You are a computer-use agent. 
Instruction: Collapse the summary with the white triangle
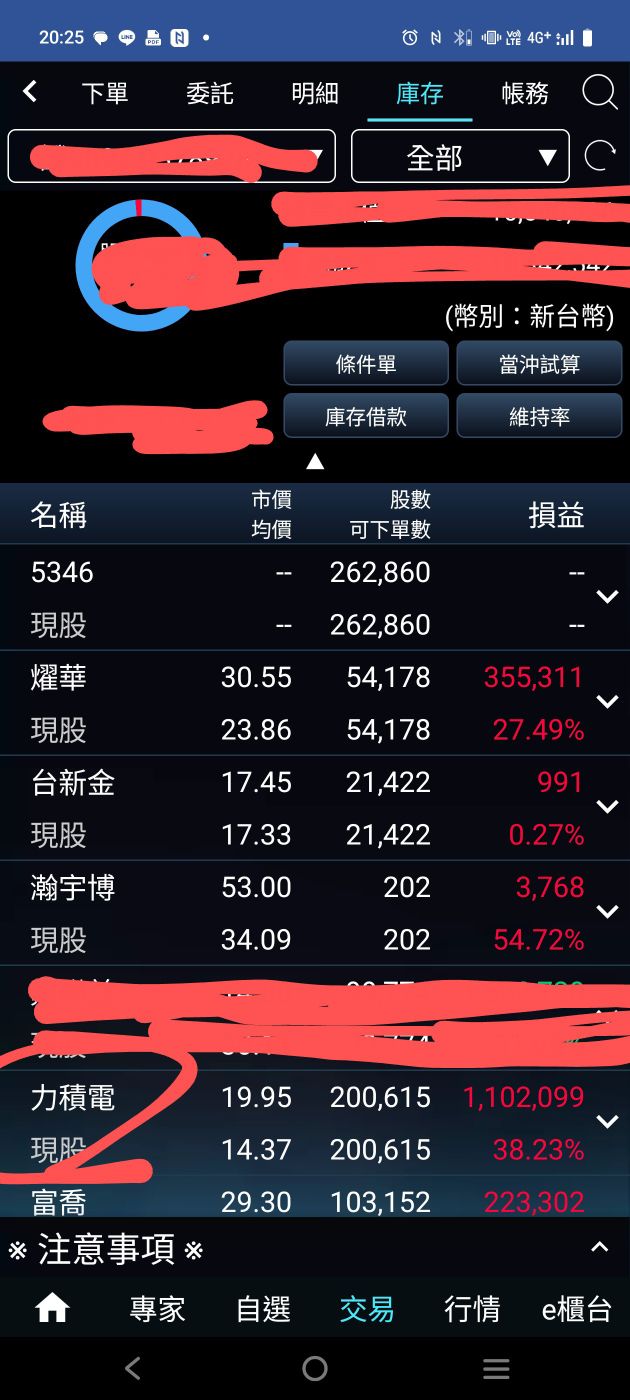pyautogui.click(x=315, y=461)
